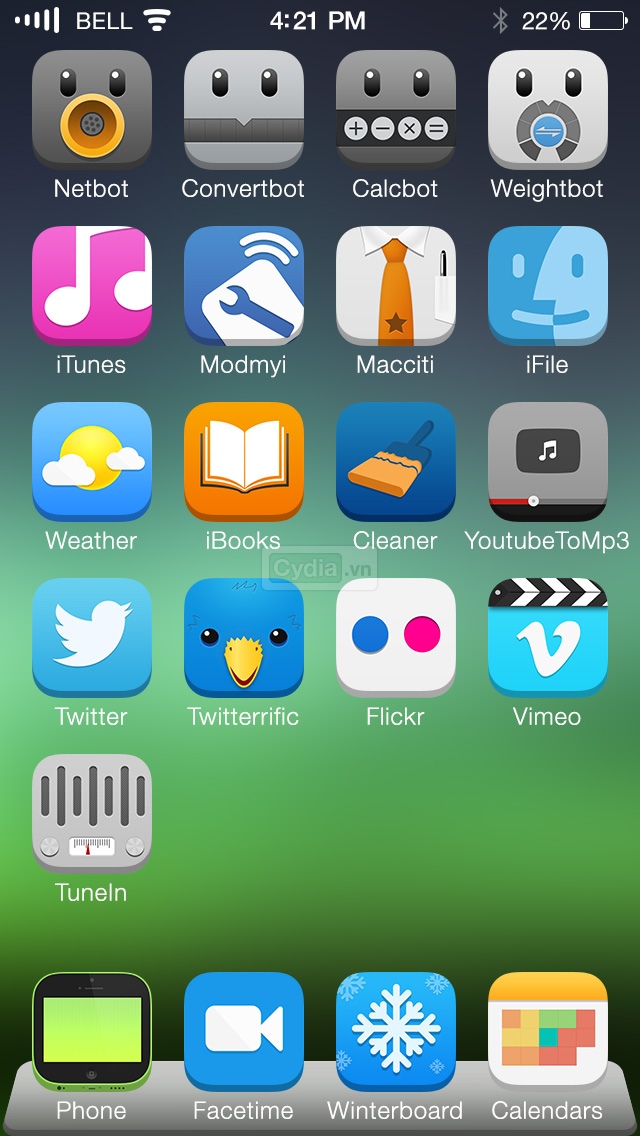Check the Weather app
Screen dimensions: 640x1136
click(x=92, y=462)
